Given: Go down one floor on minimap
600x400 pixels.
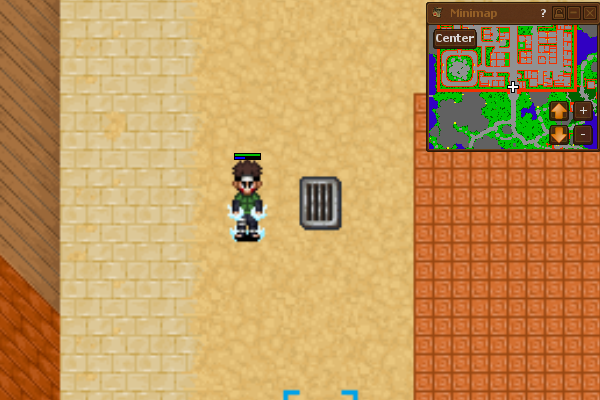Looking at the screenshot, I should pos(559,134).
